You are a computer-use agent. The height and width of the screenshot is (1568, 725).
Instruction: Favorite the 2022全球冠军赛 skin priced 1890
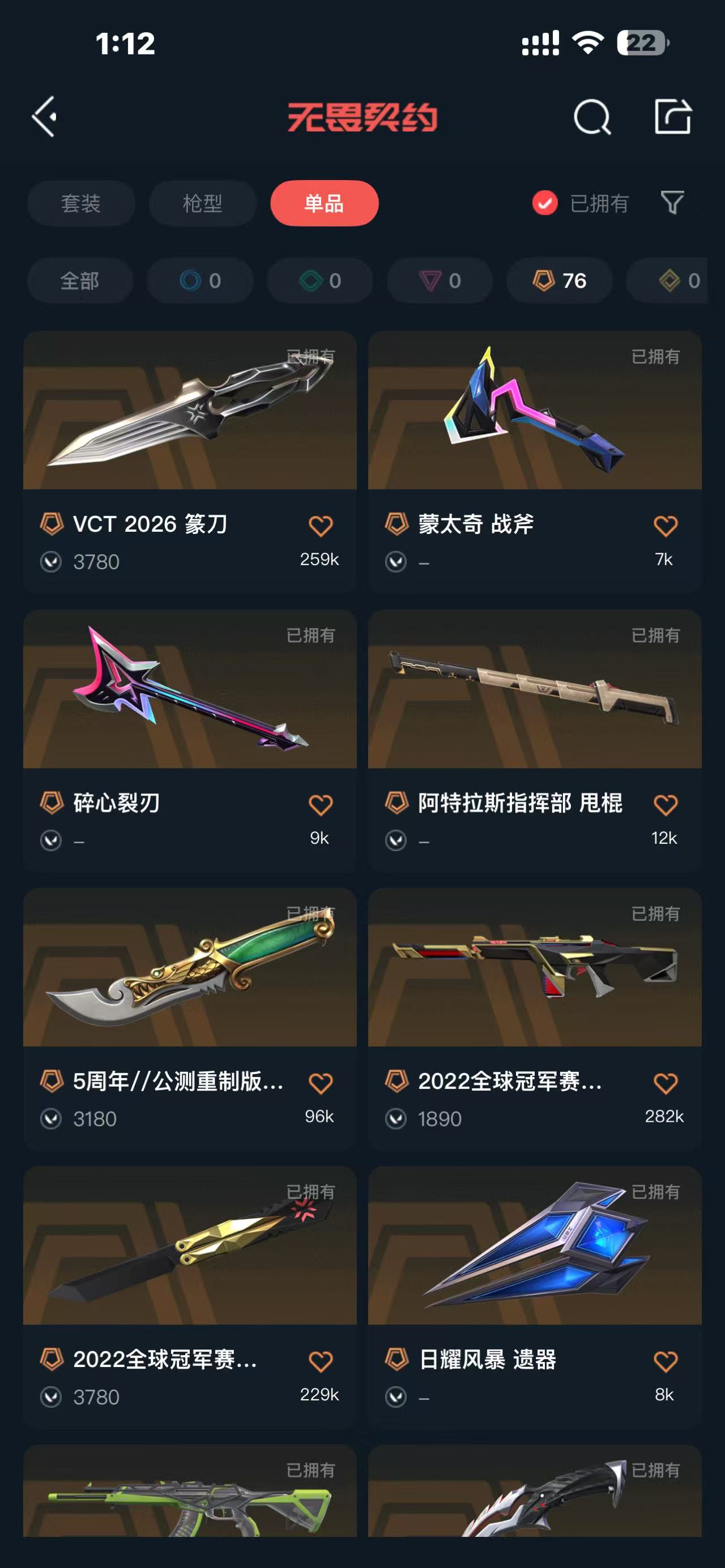pos(666,1083)
